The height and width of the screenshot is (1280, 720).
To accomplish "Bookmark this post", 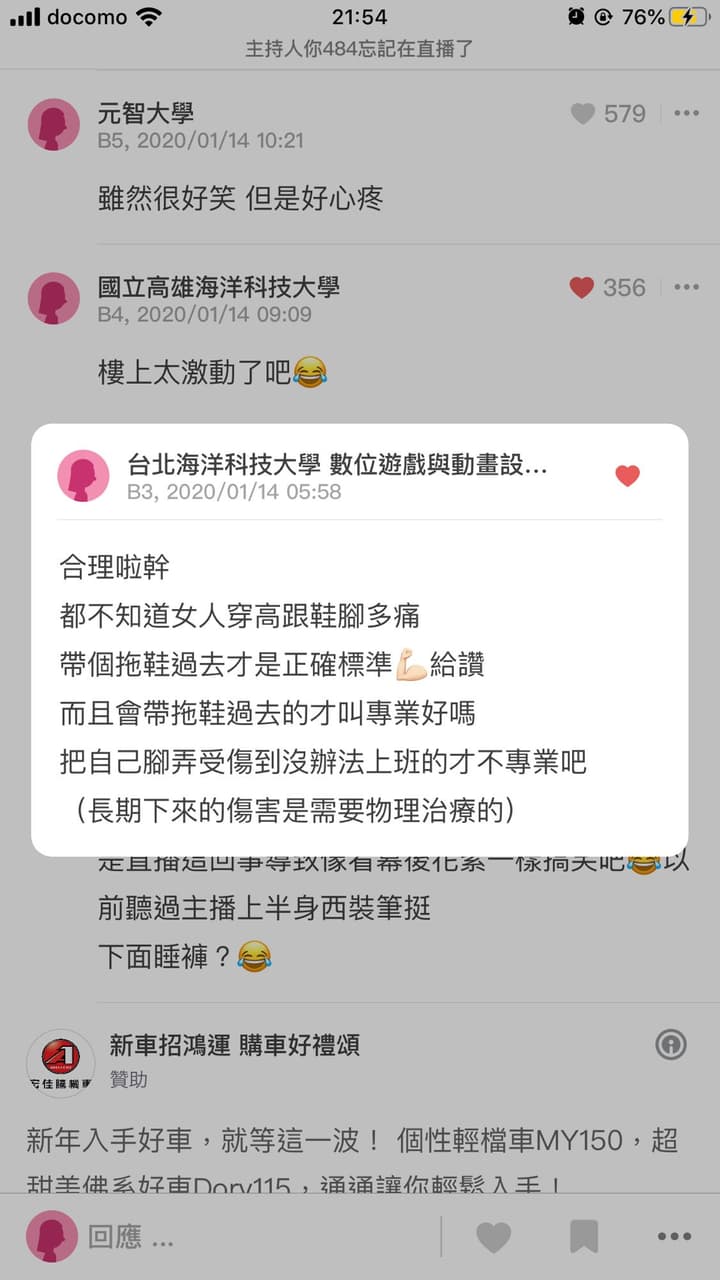I will point(584,1237).
